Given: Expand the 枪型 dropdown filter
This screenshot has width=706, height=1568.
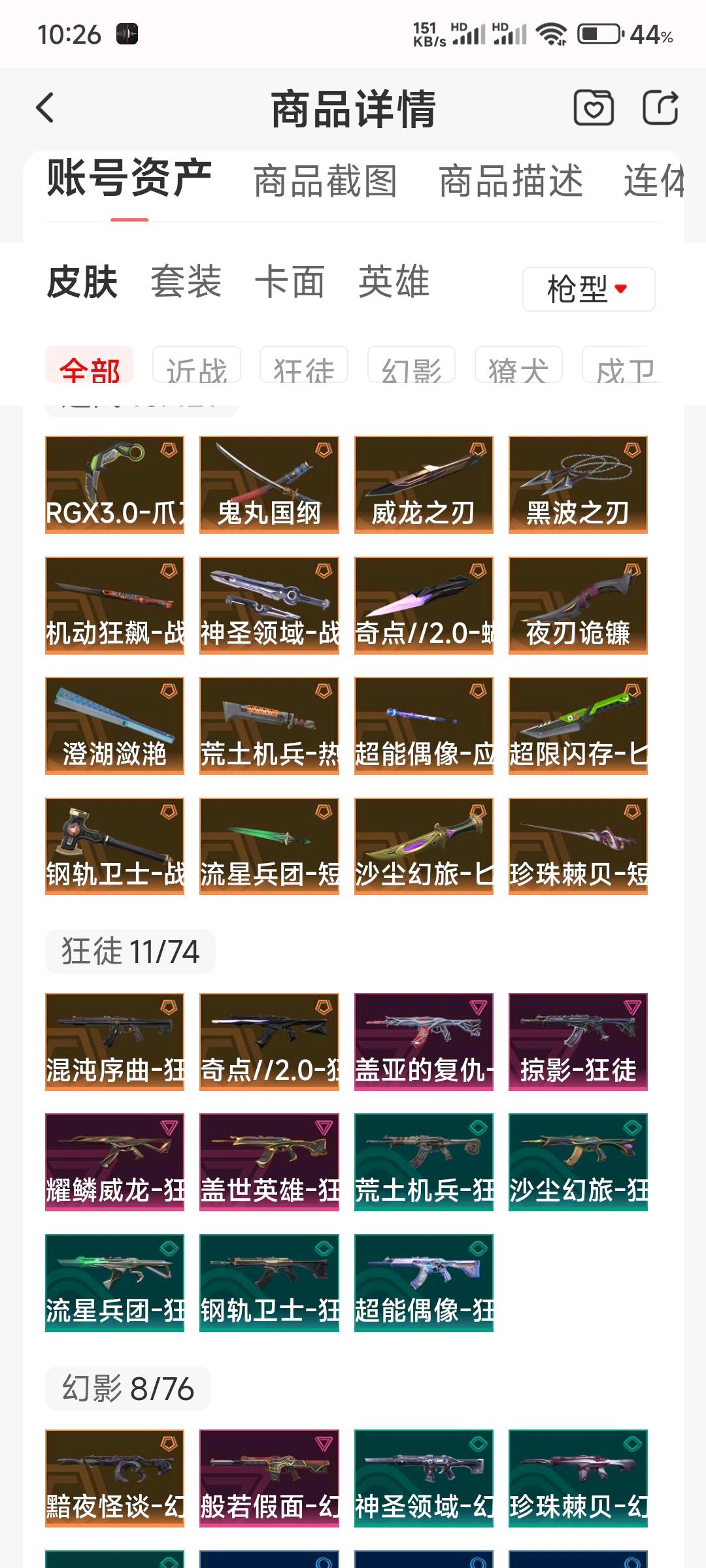Looking at the screenshot, I should 588,289.
